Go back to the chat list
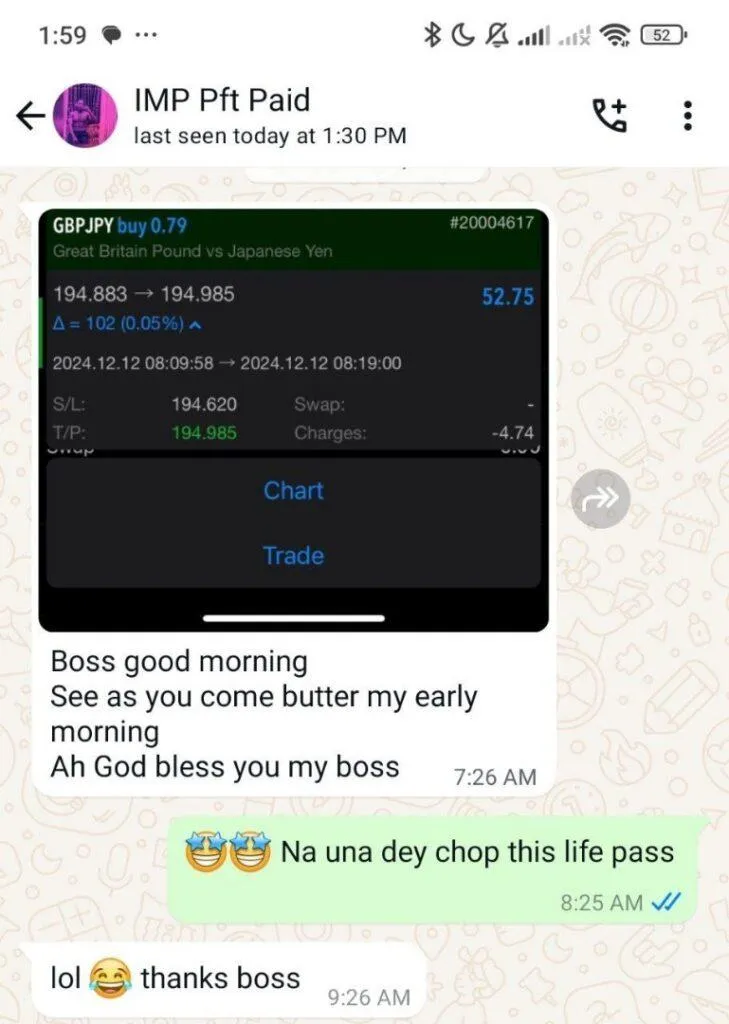 [x=31, y=117]
